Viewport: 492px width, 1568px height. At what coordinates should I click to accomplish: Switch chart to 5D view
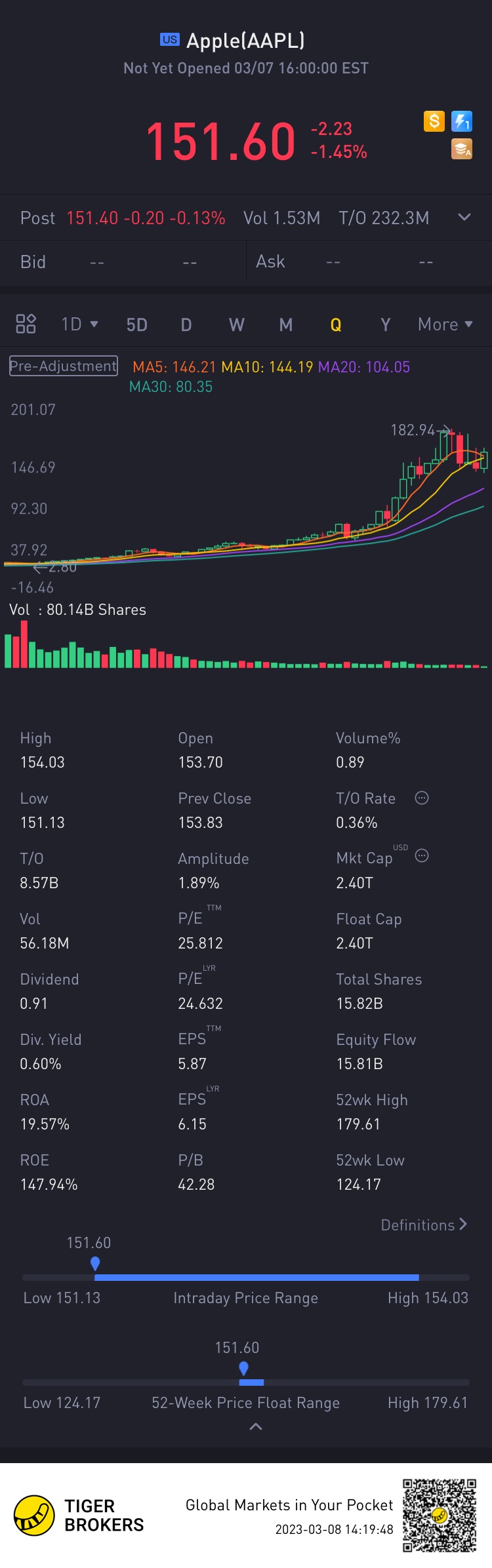point(136,324)
